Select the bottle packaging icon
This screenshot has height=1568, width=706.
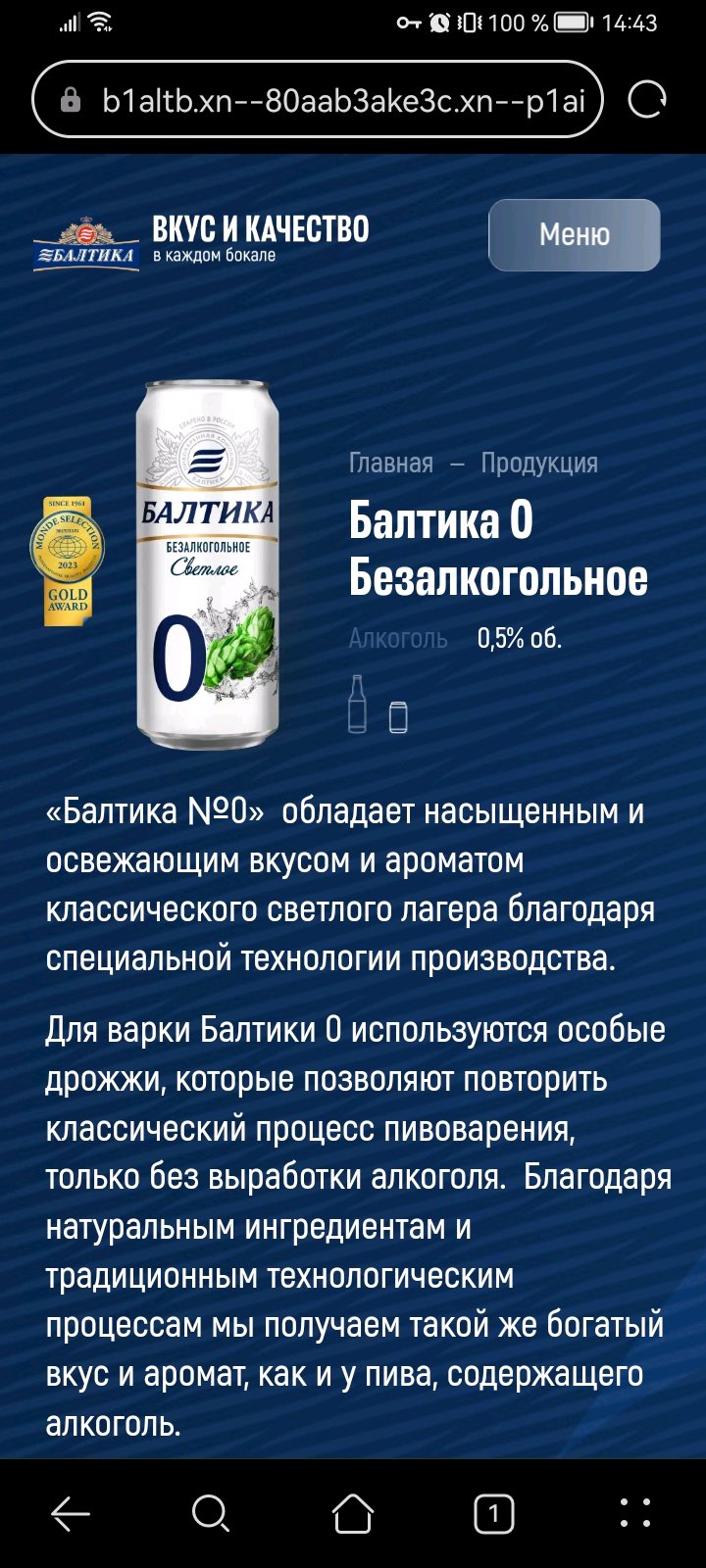point(358,704)
